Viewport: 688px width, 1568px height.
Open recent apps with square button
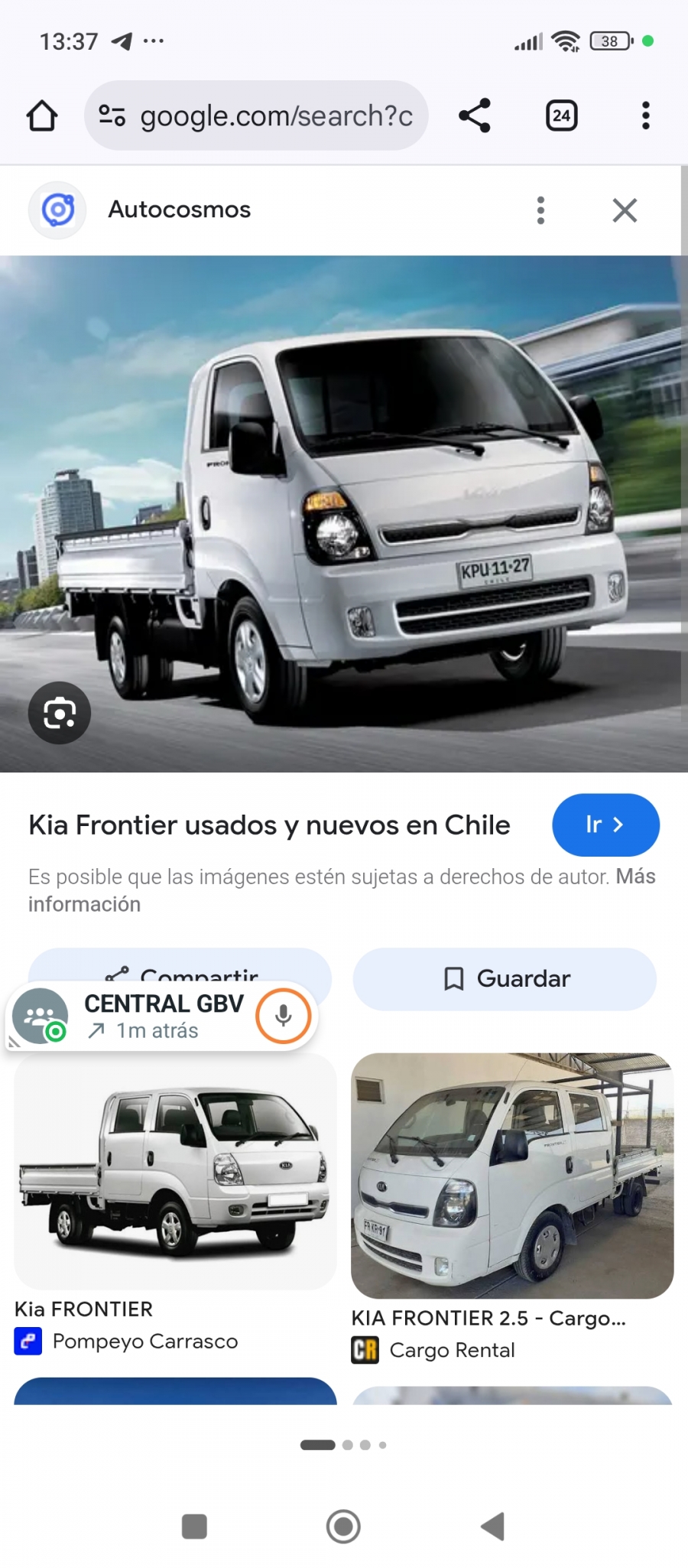point(194,1526)
